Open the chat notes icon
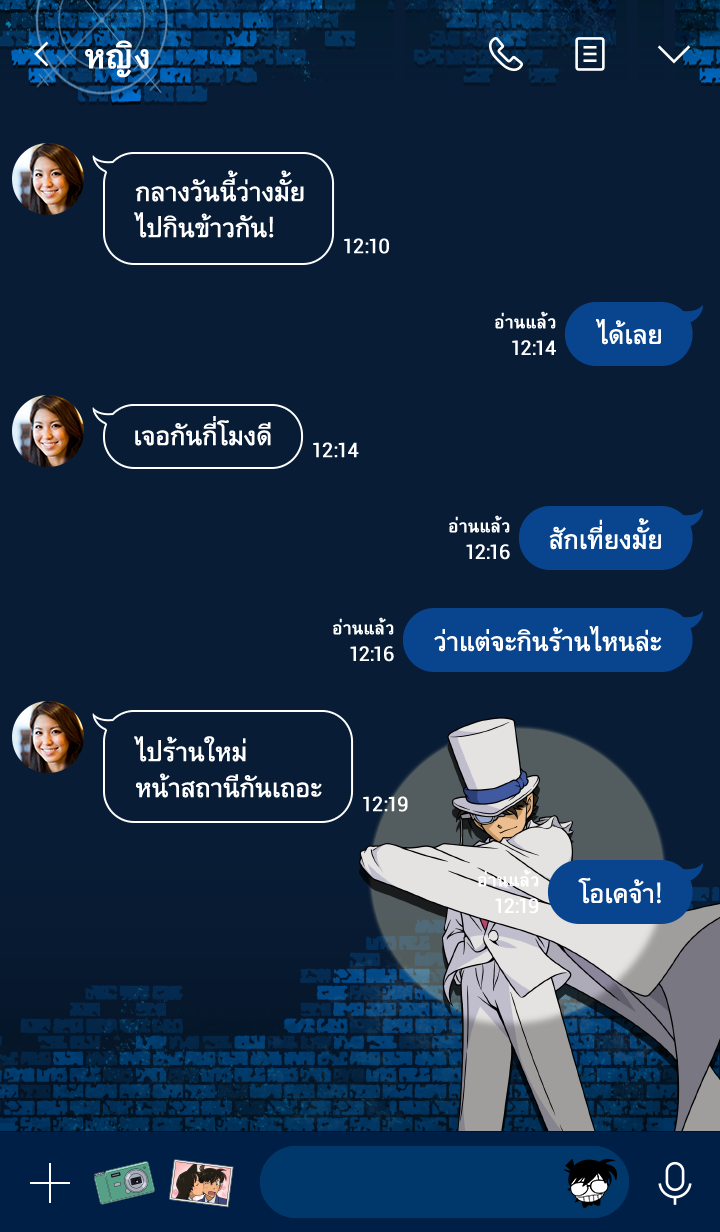 [x=590, y=54]
